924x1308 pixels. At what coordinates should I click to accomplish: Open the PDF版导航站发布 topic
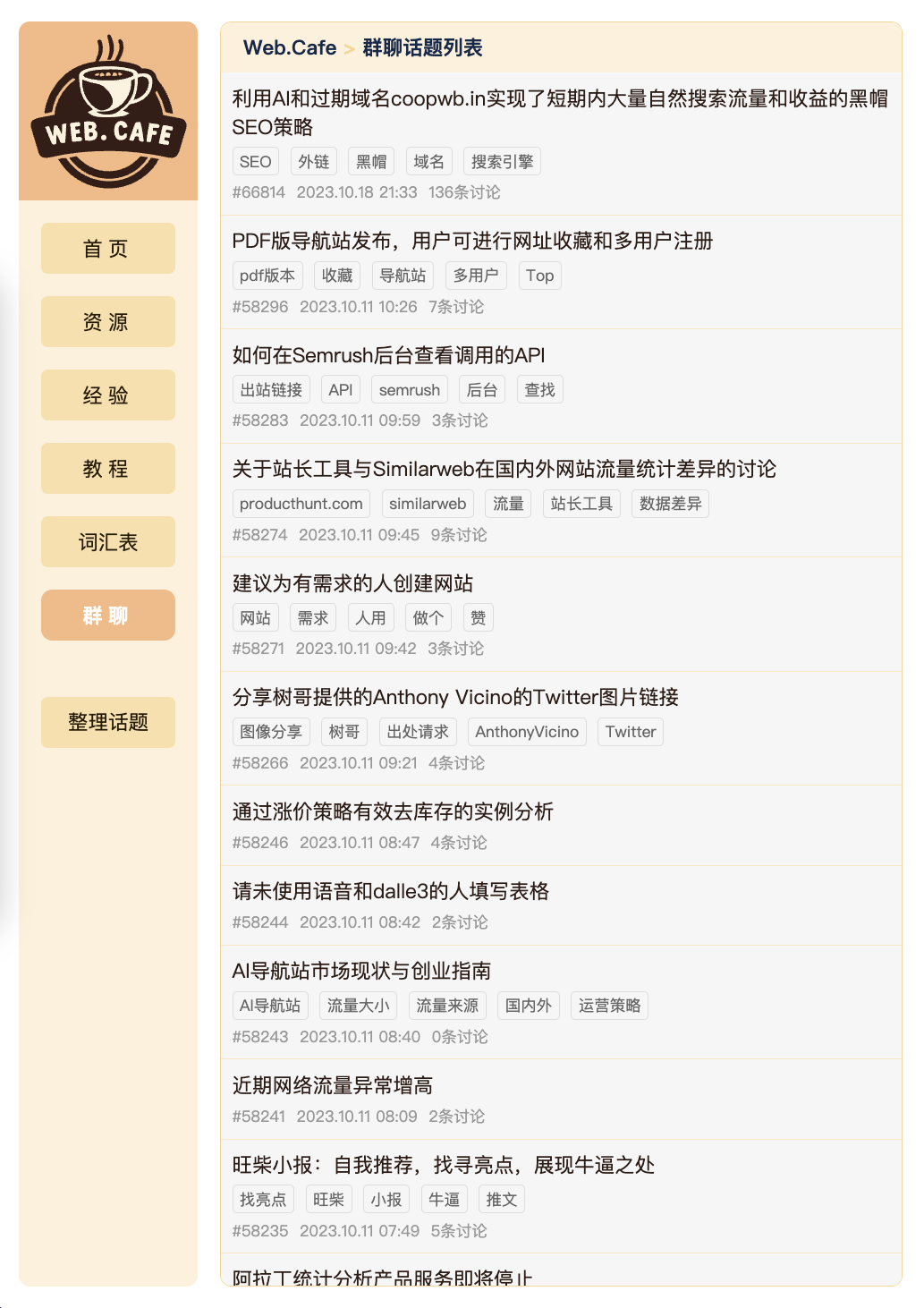[x=472, y=241]
